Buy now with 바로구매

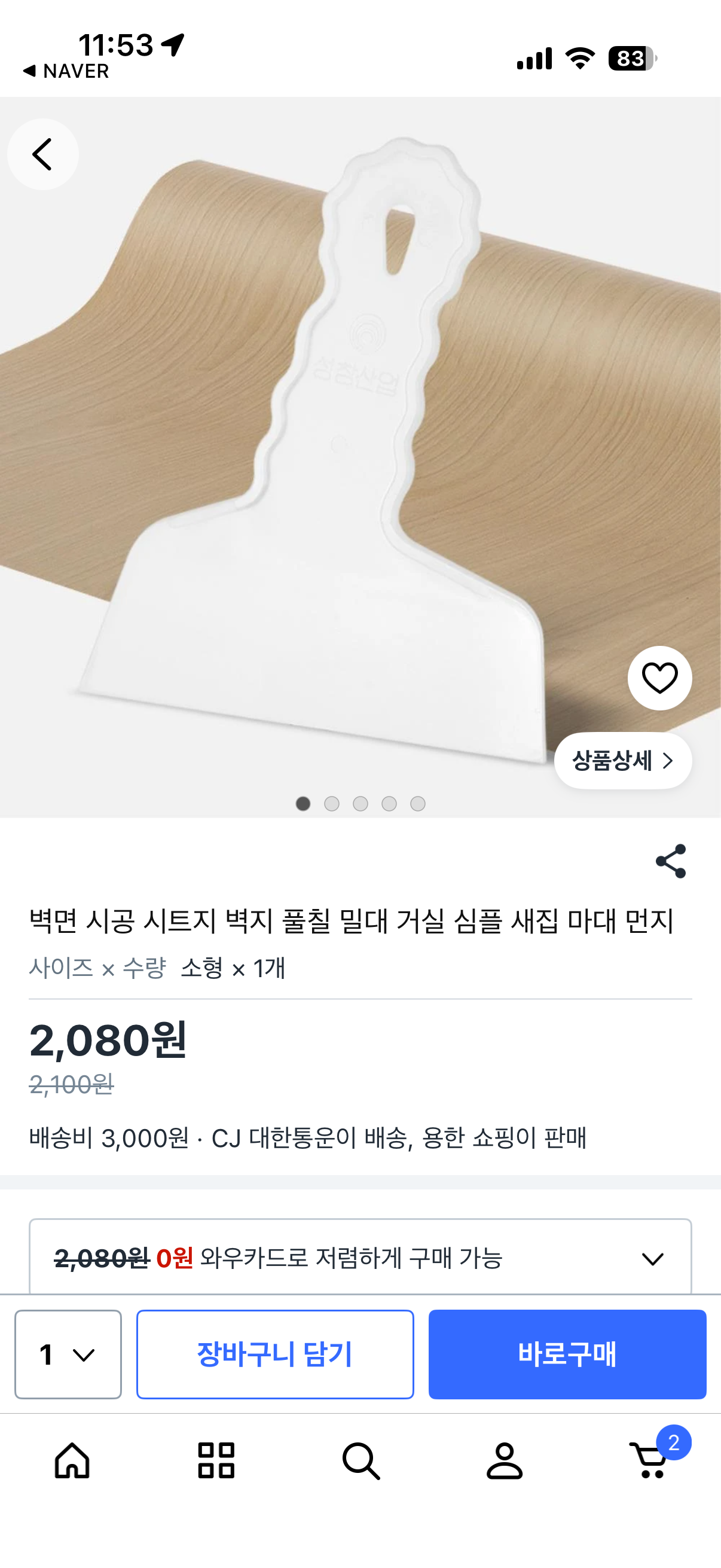click(567, 1355)
